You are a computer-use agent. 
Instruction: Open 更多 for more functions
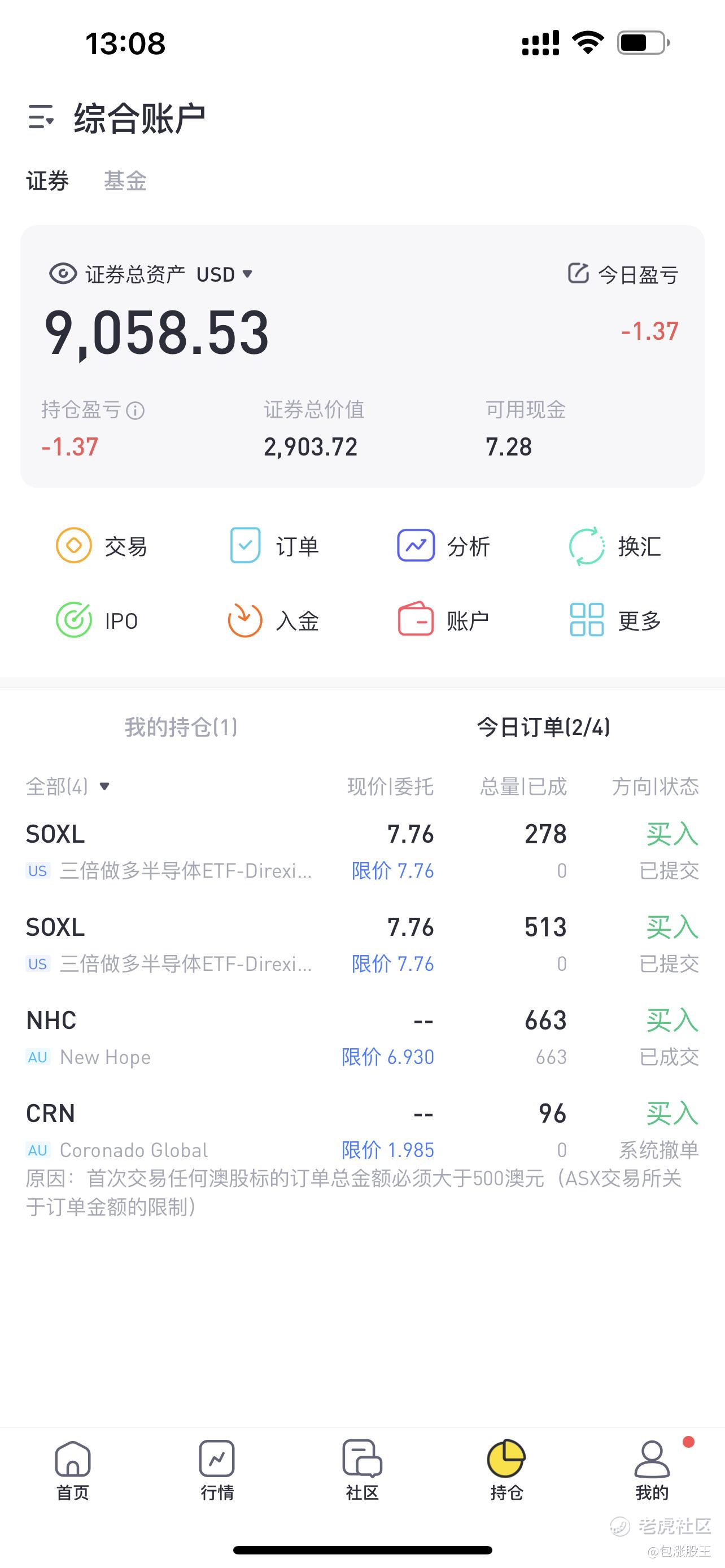(x=615, y=620)
